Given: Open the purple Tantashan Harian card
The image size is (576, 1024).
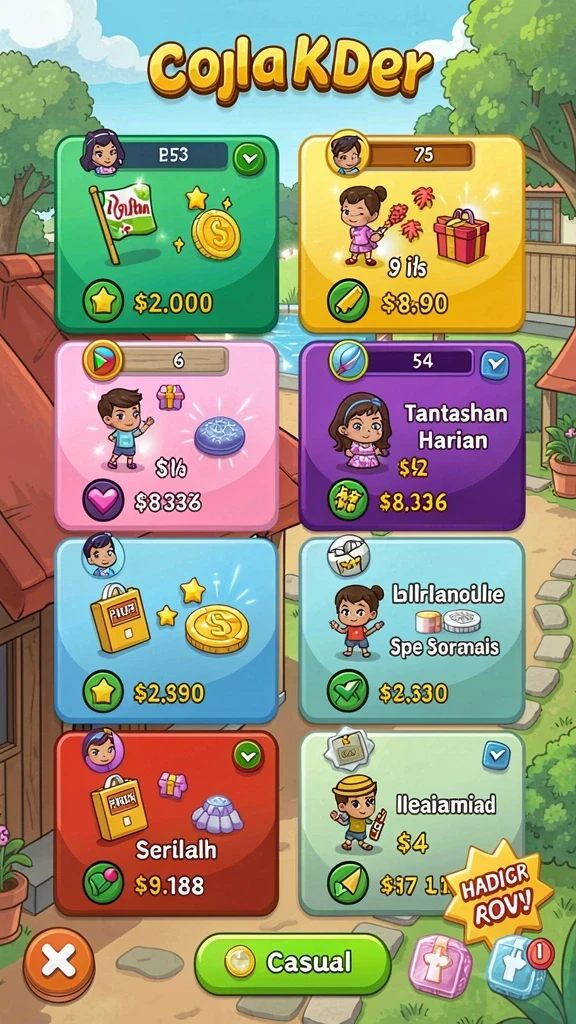Looking at the screenshot, I should (x=412, y=435).
